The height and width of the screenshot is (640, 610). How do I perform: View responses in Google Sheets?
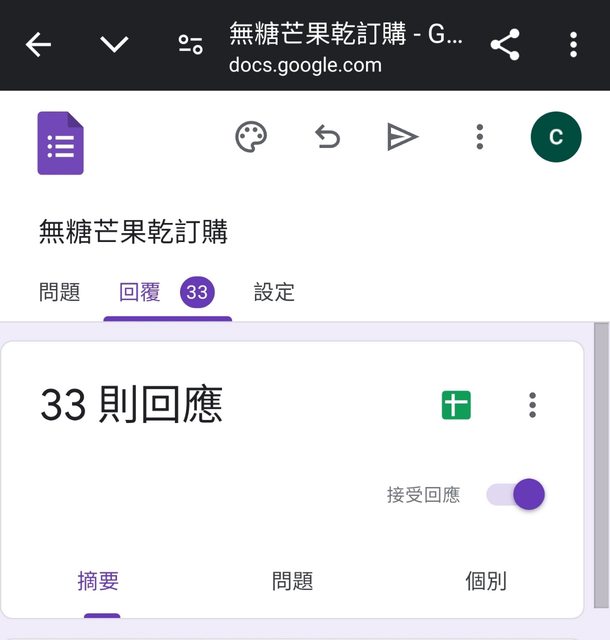click(x=456, y=405)
